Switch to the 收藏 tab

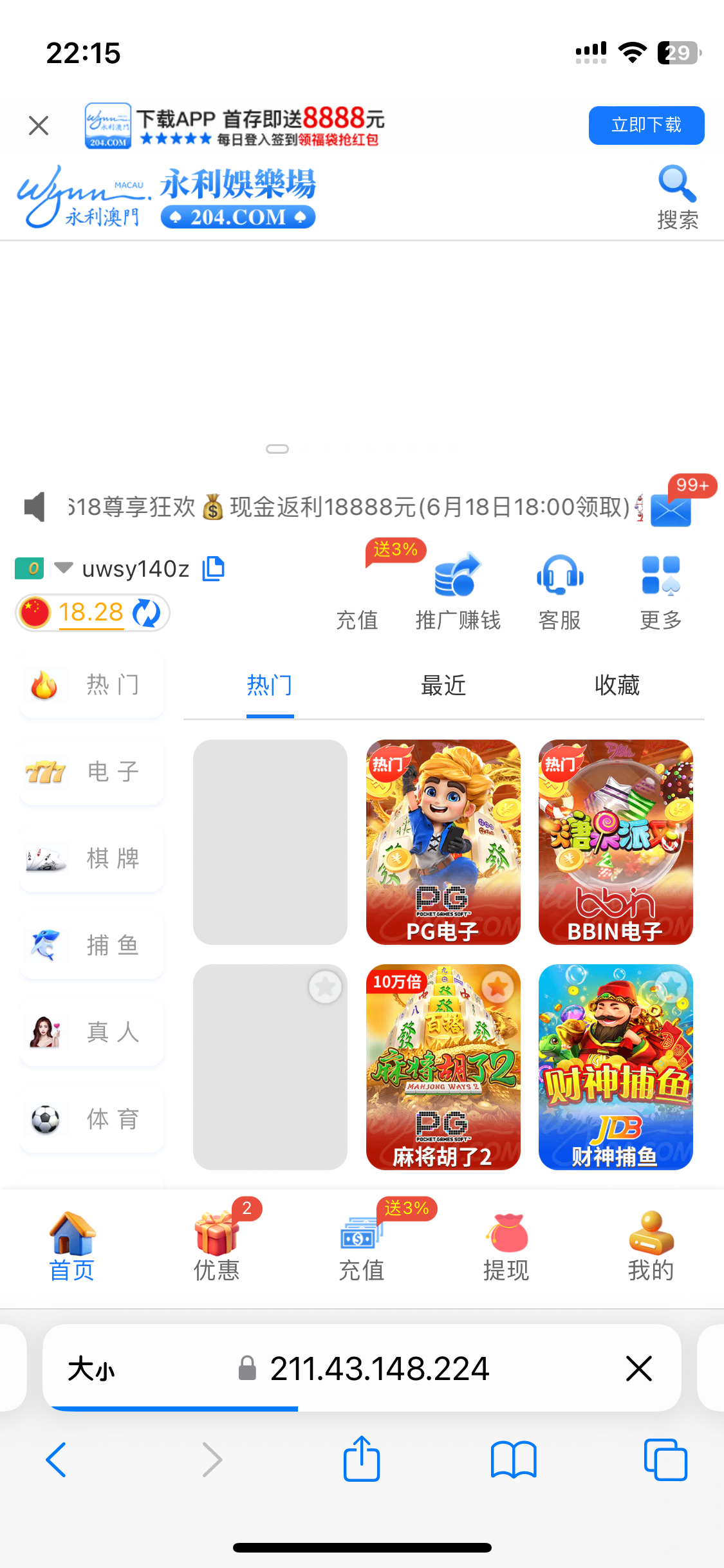617,686
